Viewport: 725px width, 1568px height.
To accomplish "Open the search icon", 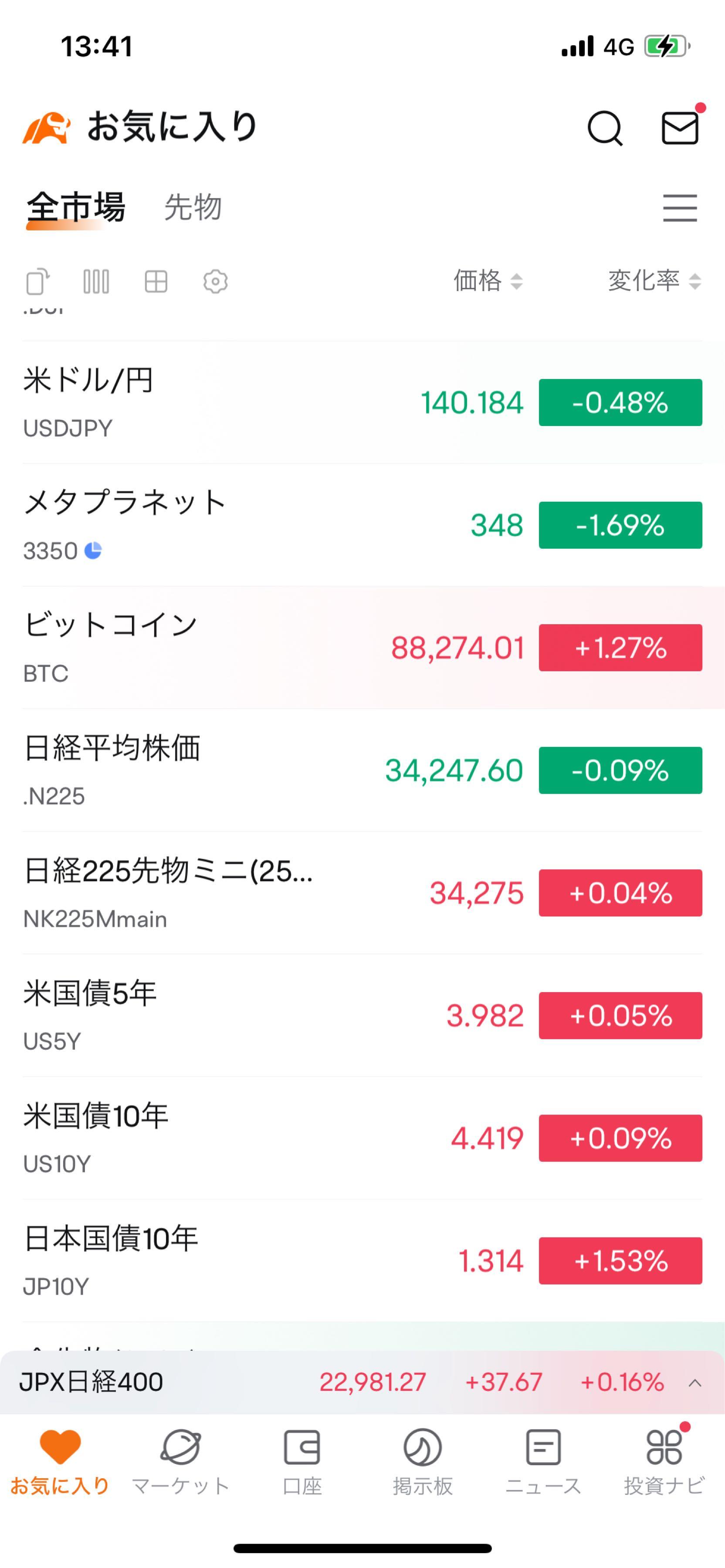I will click(x=604, y=127).
